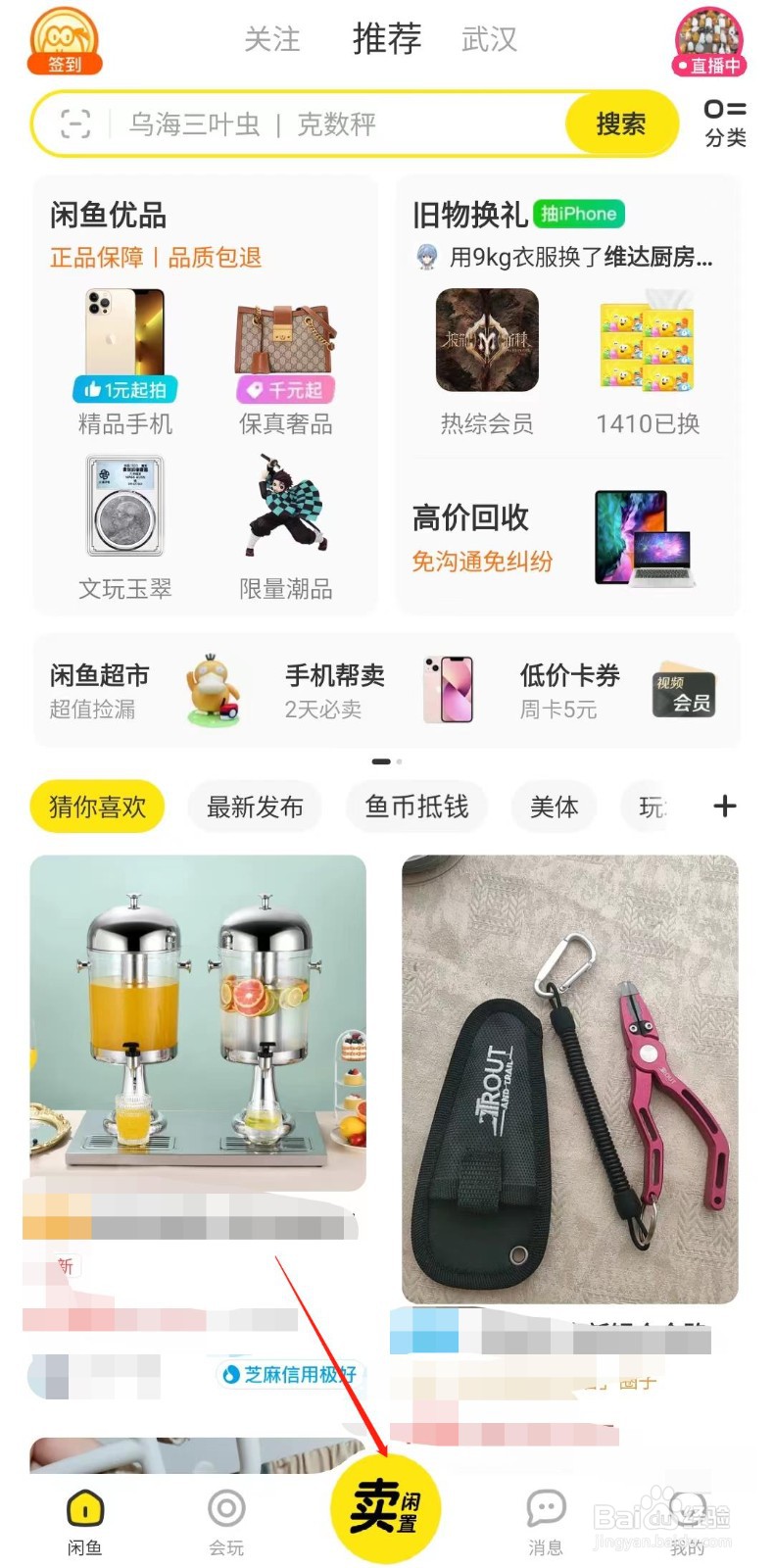Open the 分类 categories icon

tap(723, 122)
